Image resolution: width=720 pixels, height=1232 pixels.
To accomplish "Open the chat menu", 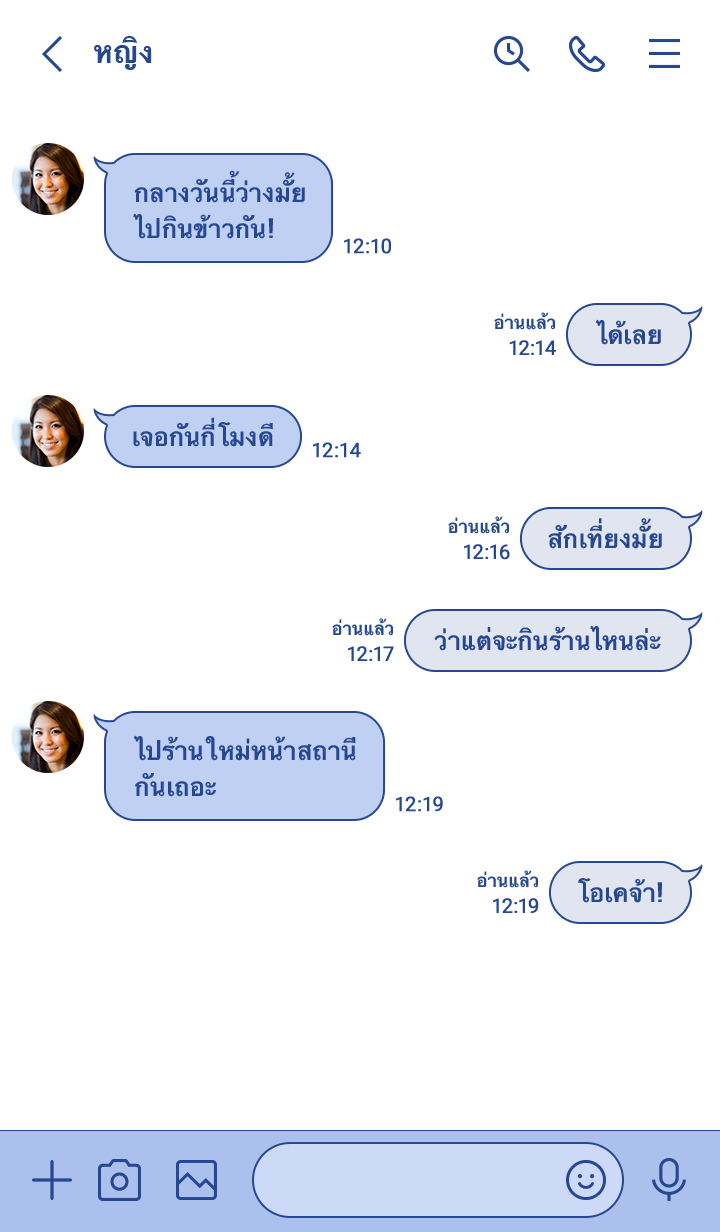I will [664, 54].
